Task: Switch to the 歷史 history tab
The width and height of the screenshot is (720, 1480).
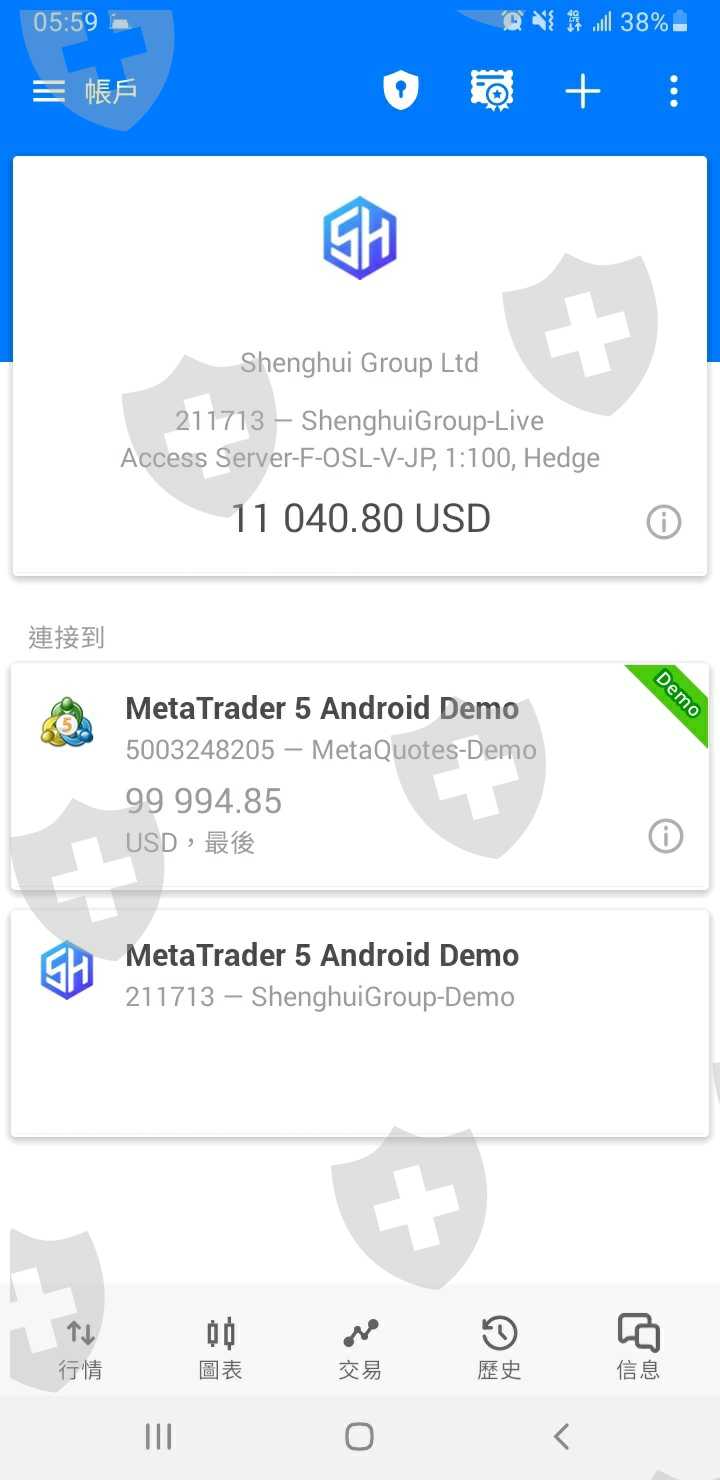Action: click(499, 1348)
